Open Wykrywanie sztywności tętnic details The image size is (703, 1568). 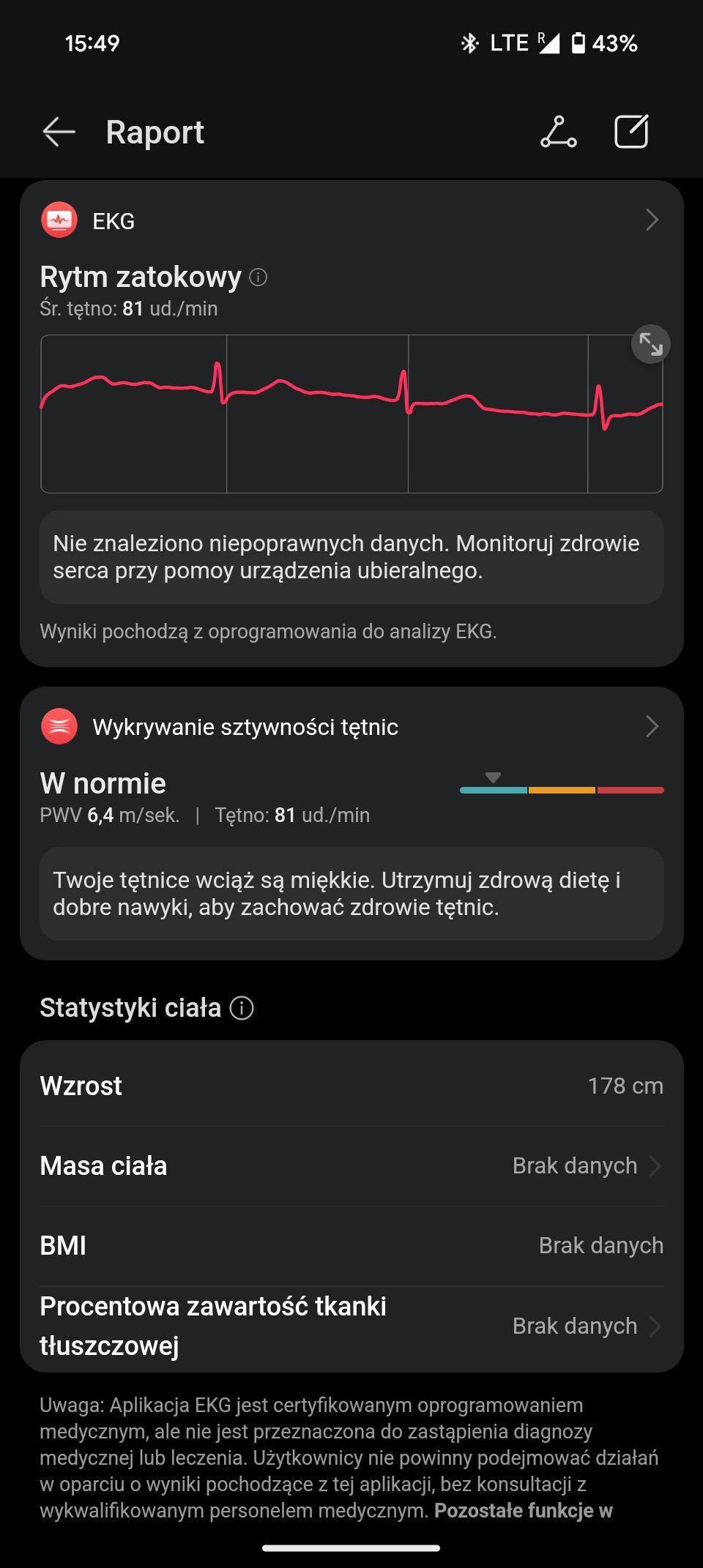pos(351,727)
